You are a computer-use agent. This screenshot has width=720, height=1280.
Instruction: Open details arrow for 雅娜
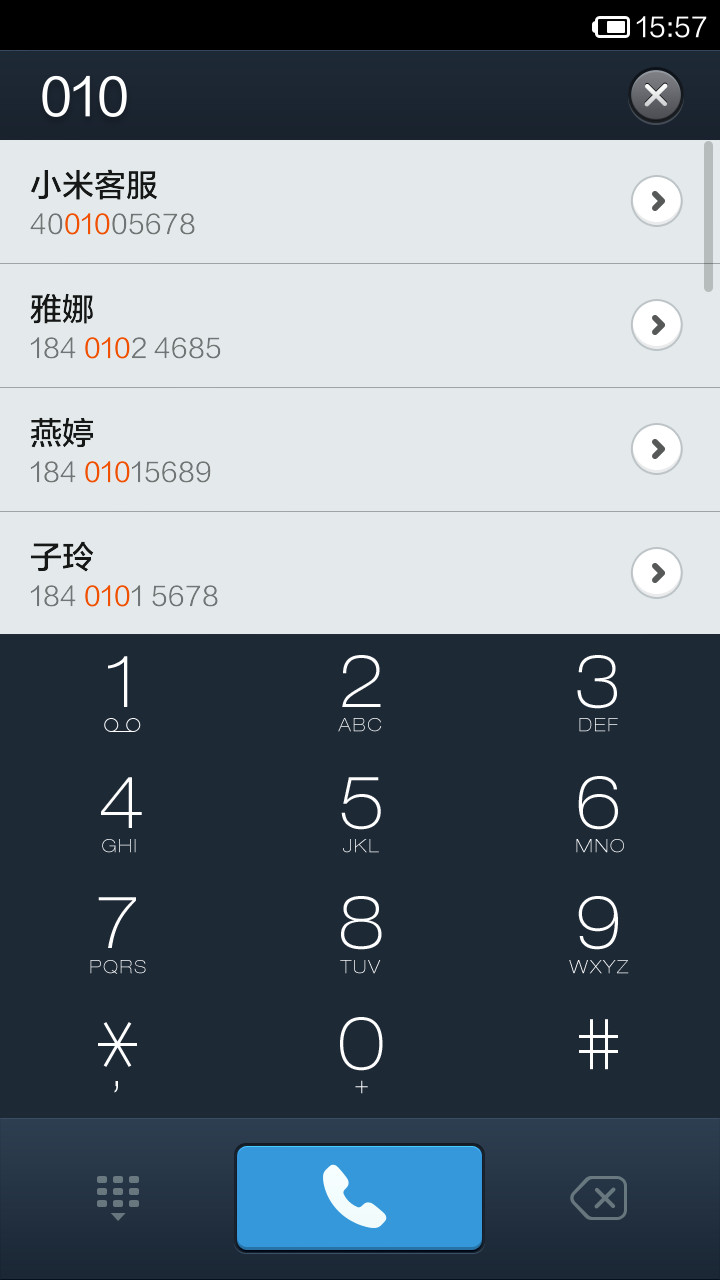pos(657,325)
